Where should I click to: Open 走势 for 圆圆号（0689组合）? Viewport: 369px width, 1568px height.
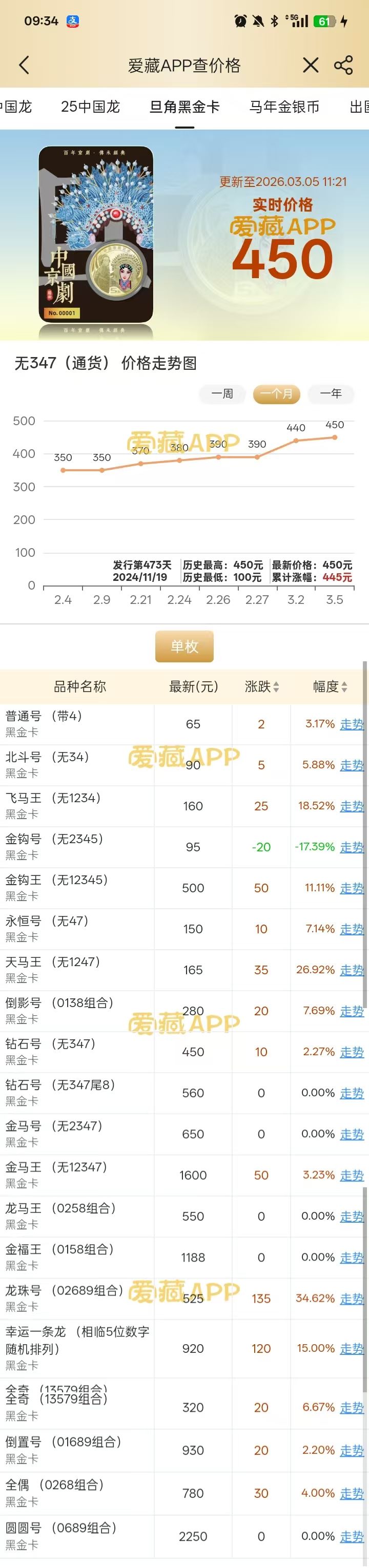click(352, 1536)
